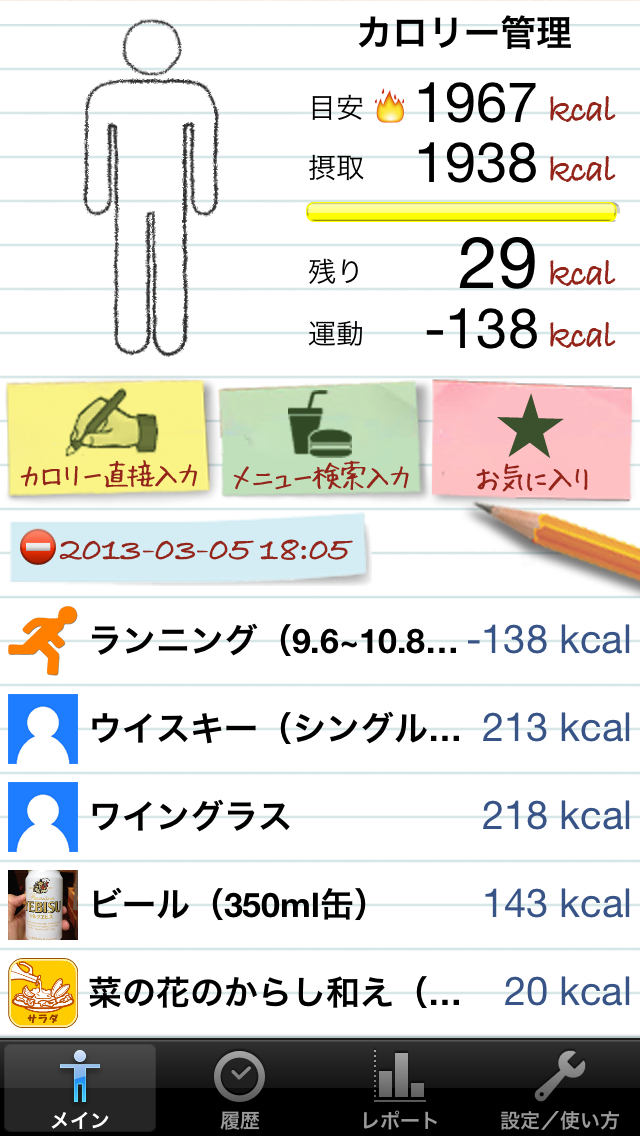The image size is (640, 1136).
Task: Open the お気に入り favorites note
Action: (x=532, y=440)
